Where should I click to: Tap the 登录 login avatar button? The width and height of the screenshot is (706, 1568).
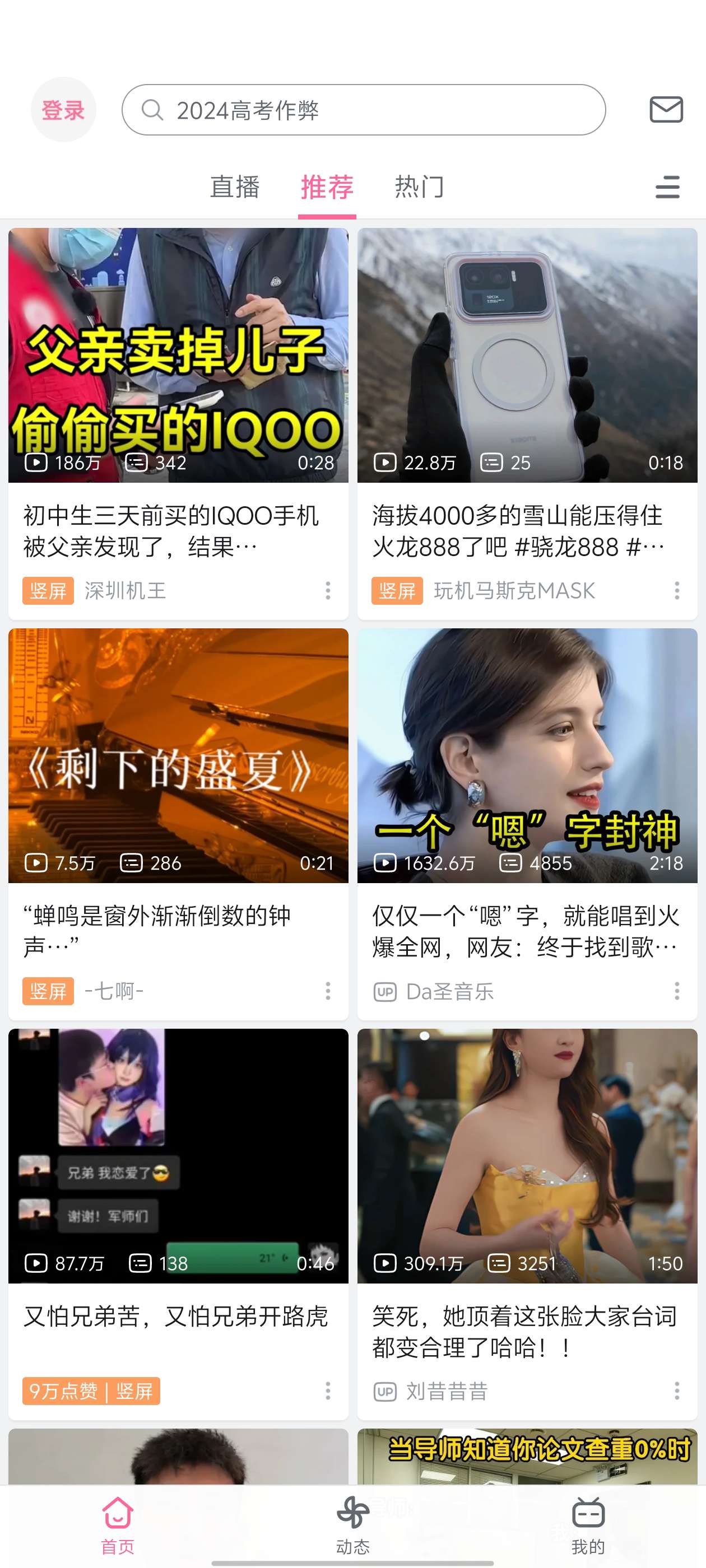tap(63, 110)
